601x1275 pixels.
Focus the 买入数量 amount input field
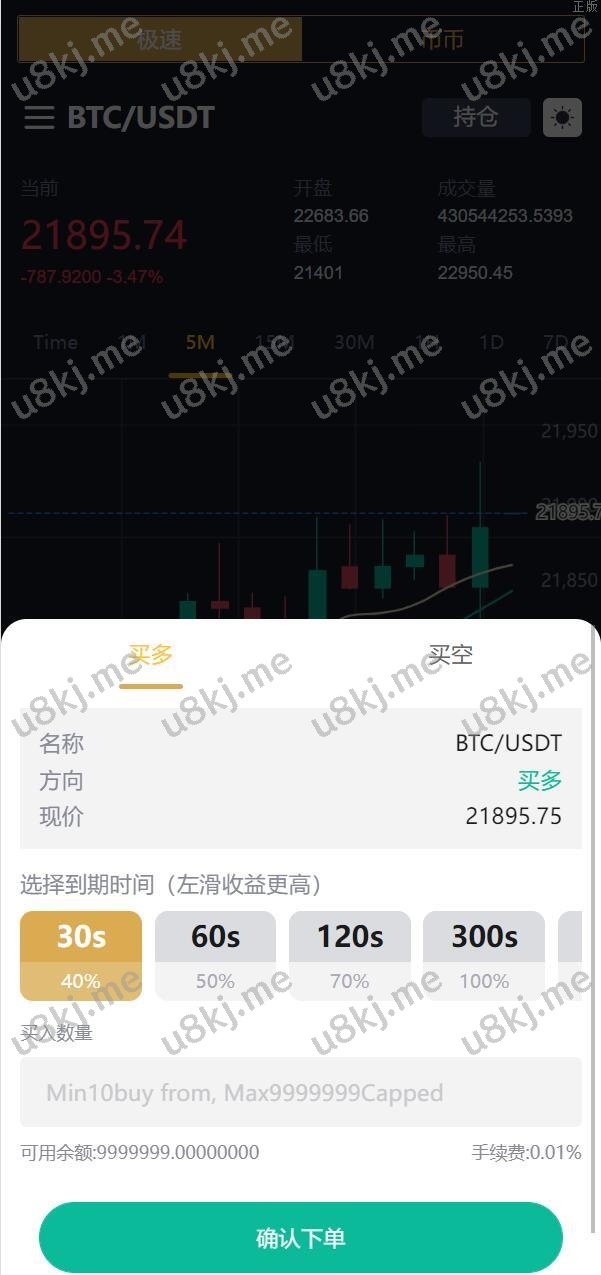(x=300, y=1092)
